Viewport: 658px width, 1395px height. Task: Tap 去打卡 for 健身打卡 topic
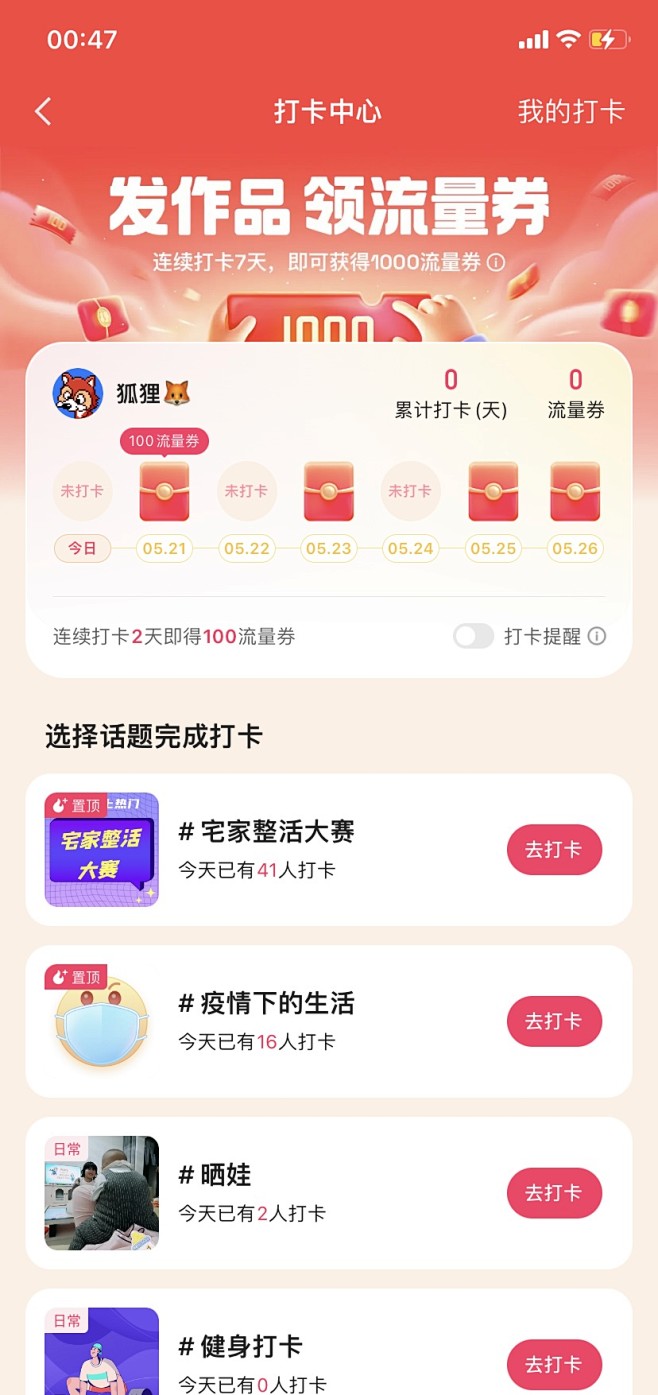(x=554, y=1364)
